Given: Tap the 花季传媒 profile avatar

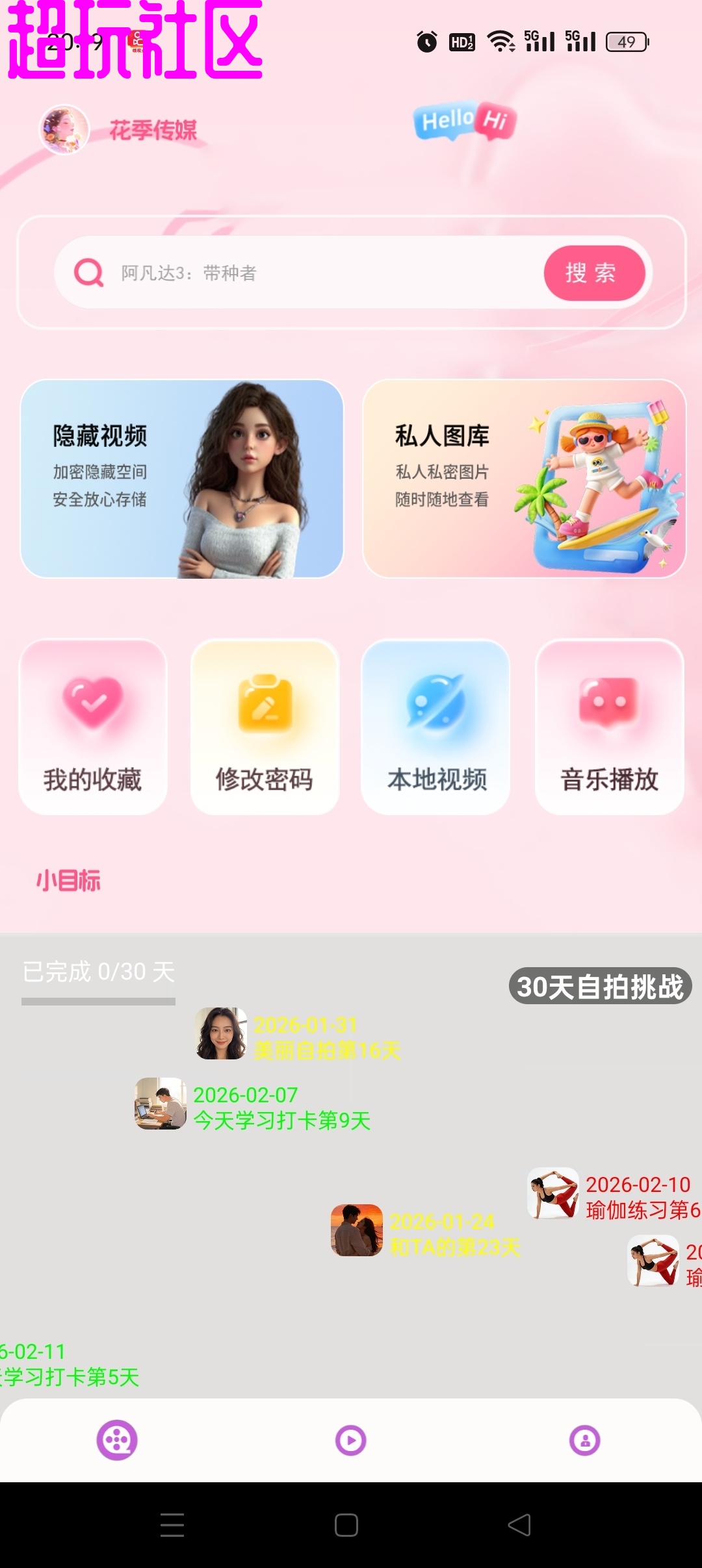Looking at the screenshot, I should click(64, 130).
